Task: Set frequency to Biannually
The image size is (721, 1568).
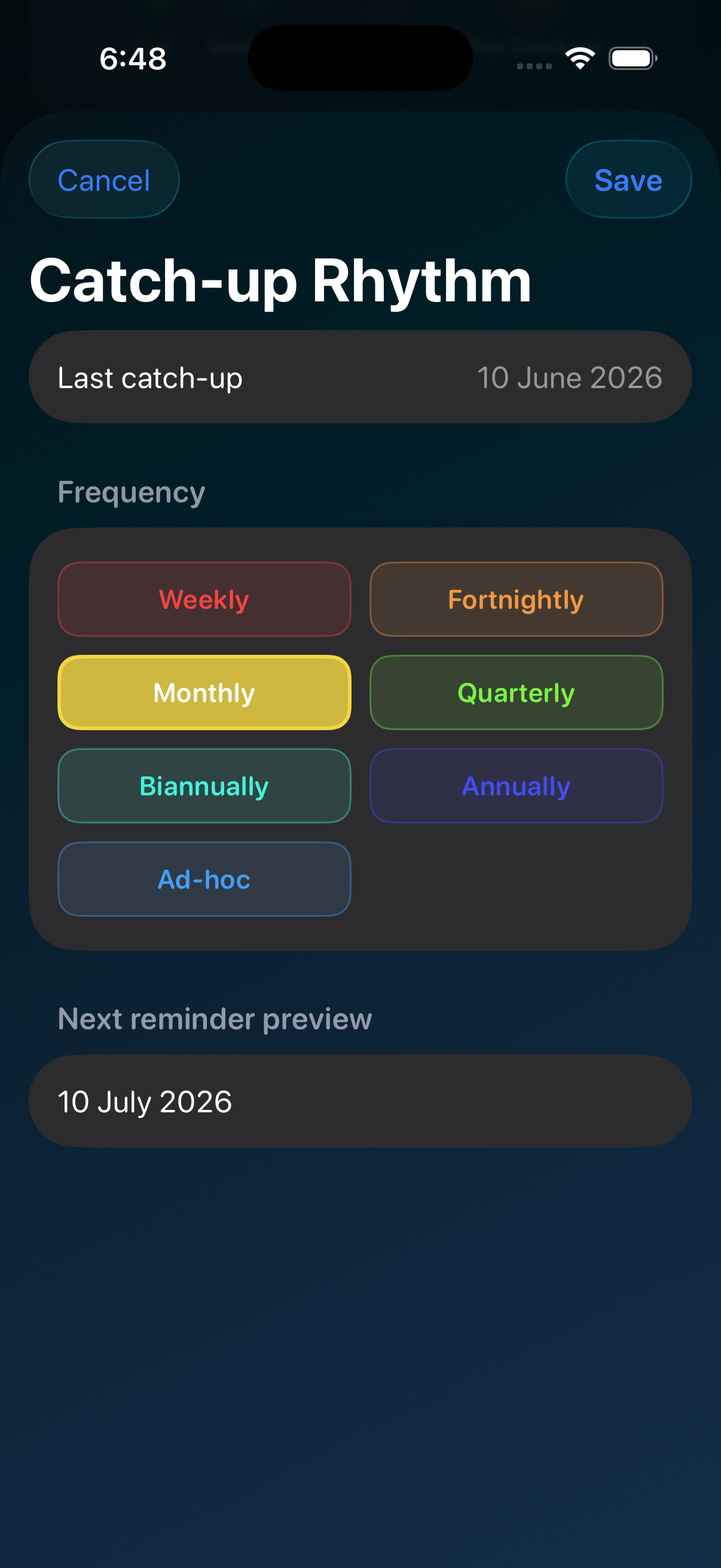Action: tap(204, 786)
